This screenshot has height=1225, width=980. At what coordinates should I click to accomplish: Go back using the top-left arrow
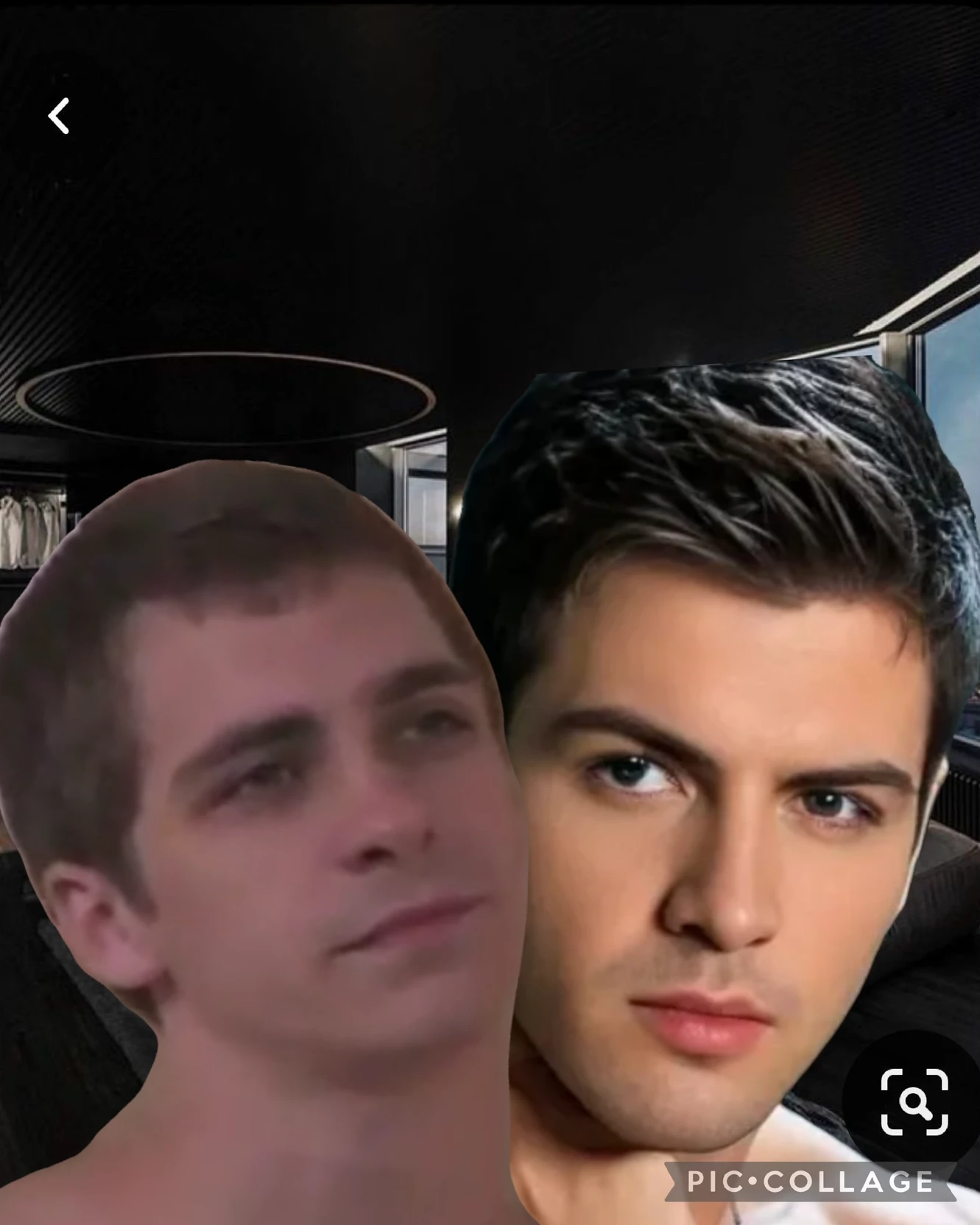click(59, 116)
